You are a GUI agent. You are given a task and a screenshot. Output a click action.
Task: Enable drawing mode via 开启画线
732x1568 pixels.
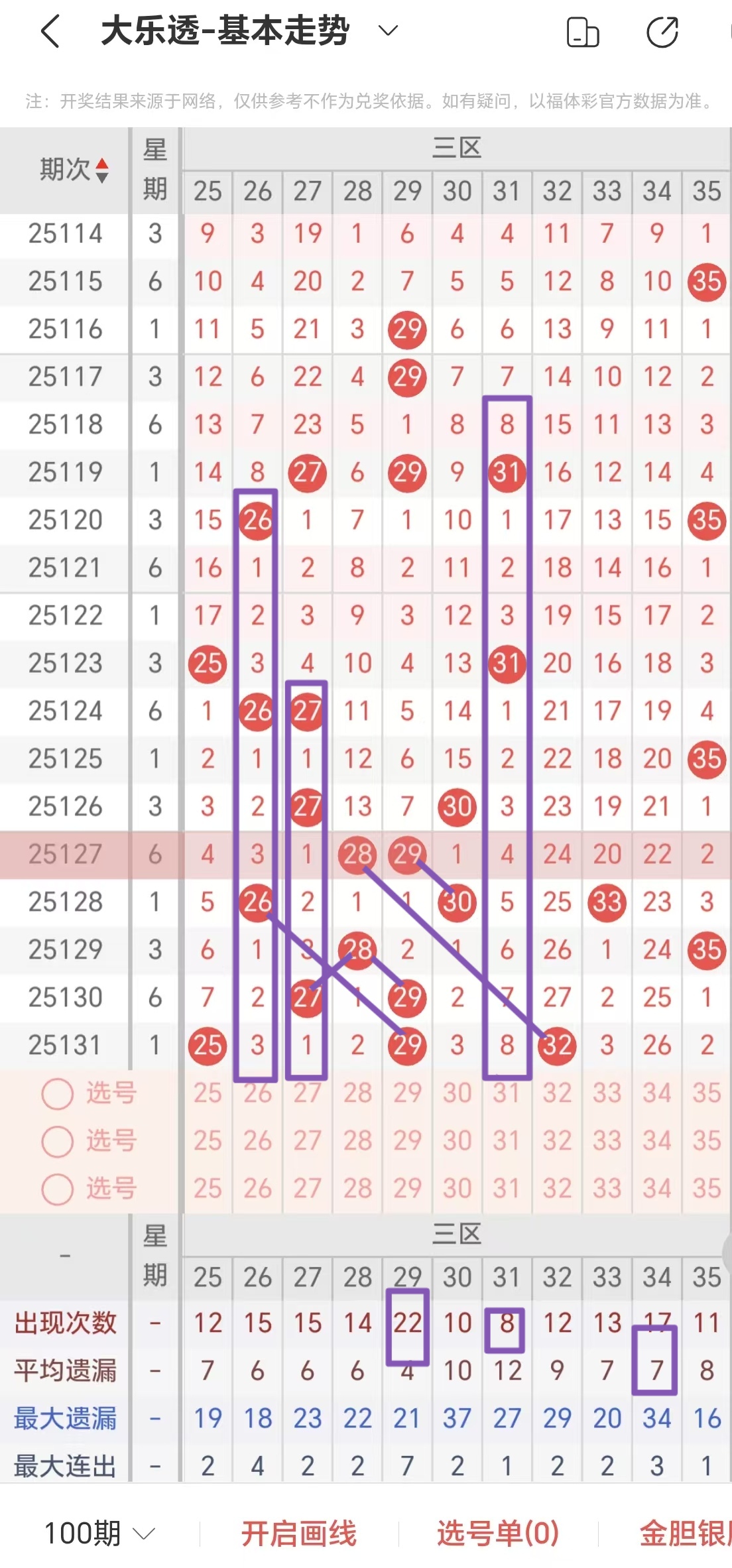tap(300, 1533)
